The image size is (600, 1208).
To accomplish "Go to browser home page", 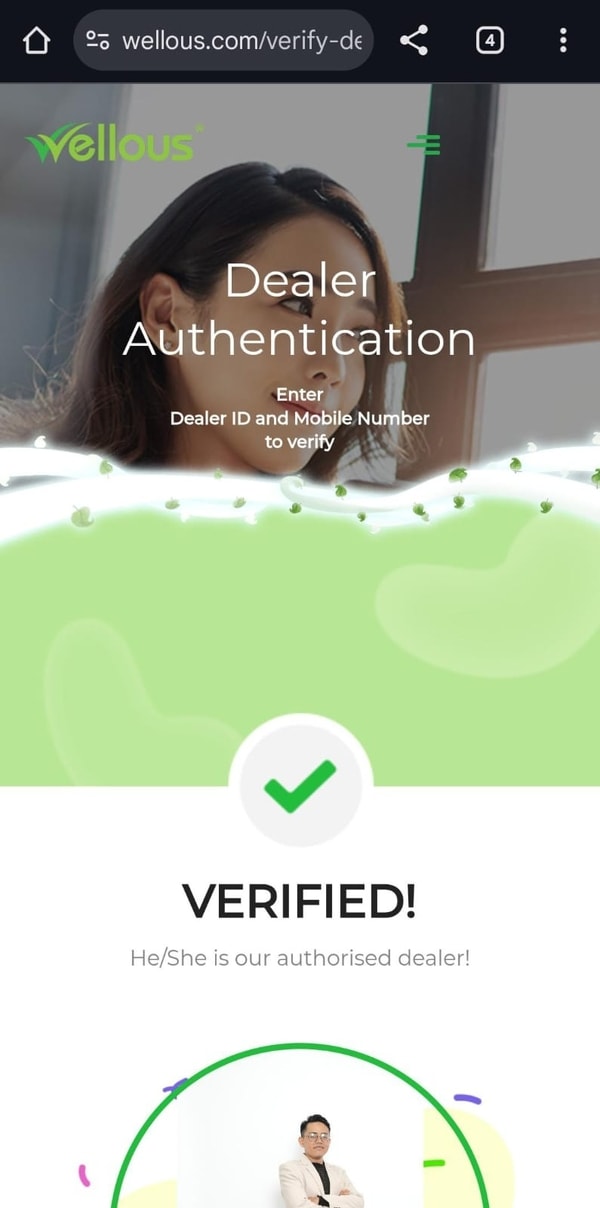I will point(36,41).
